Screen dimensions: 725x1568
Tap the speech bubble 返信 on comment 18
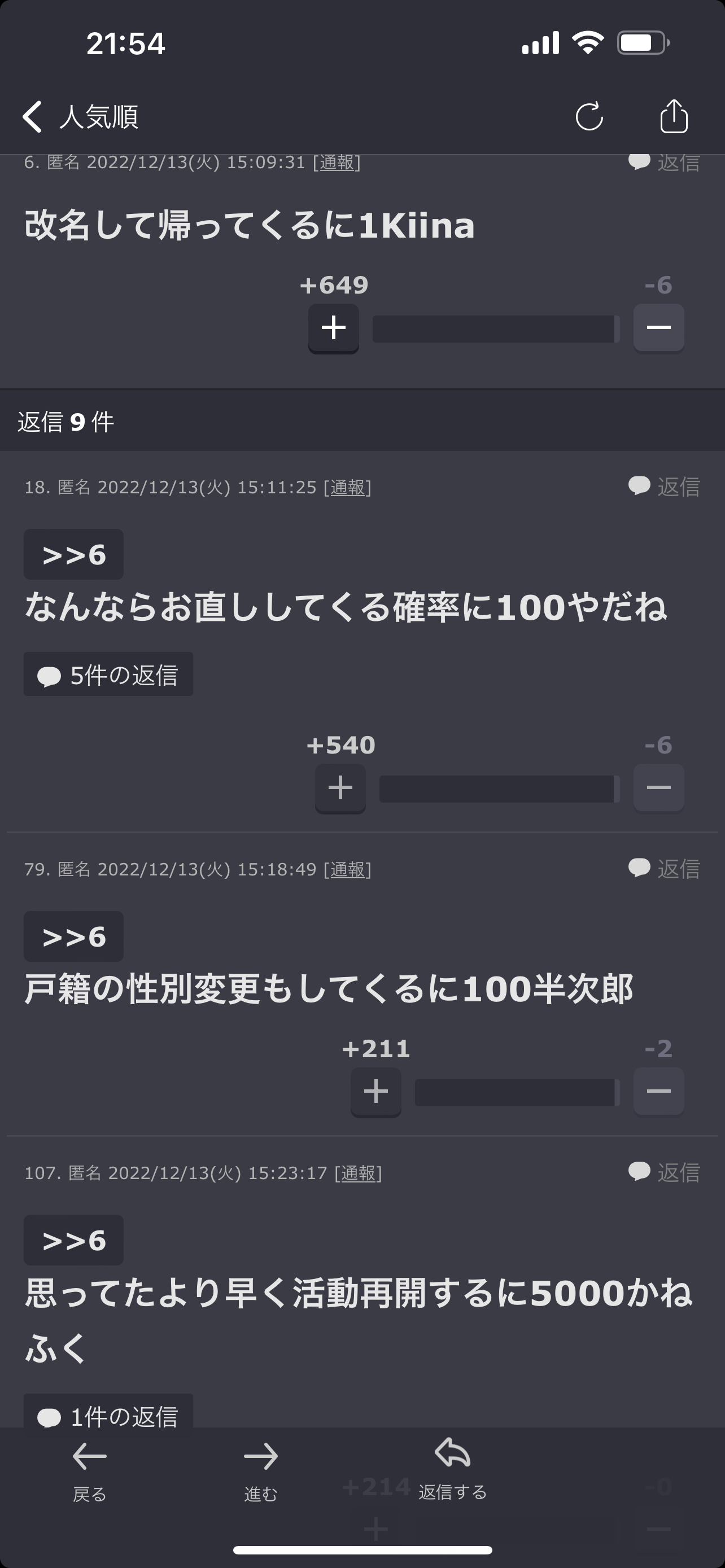tap(663, 487)
